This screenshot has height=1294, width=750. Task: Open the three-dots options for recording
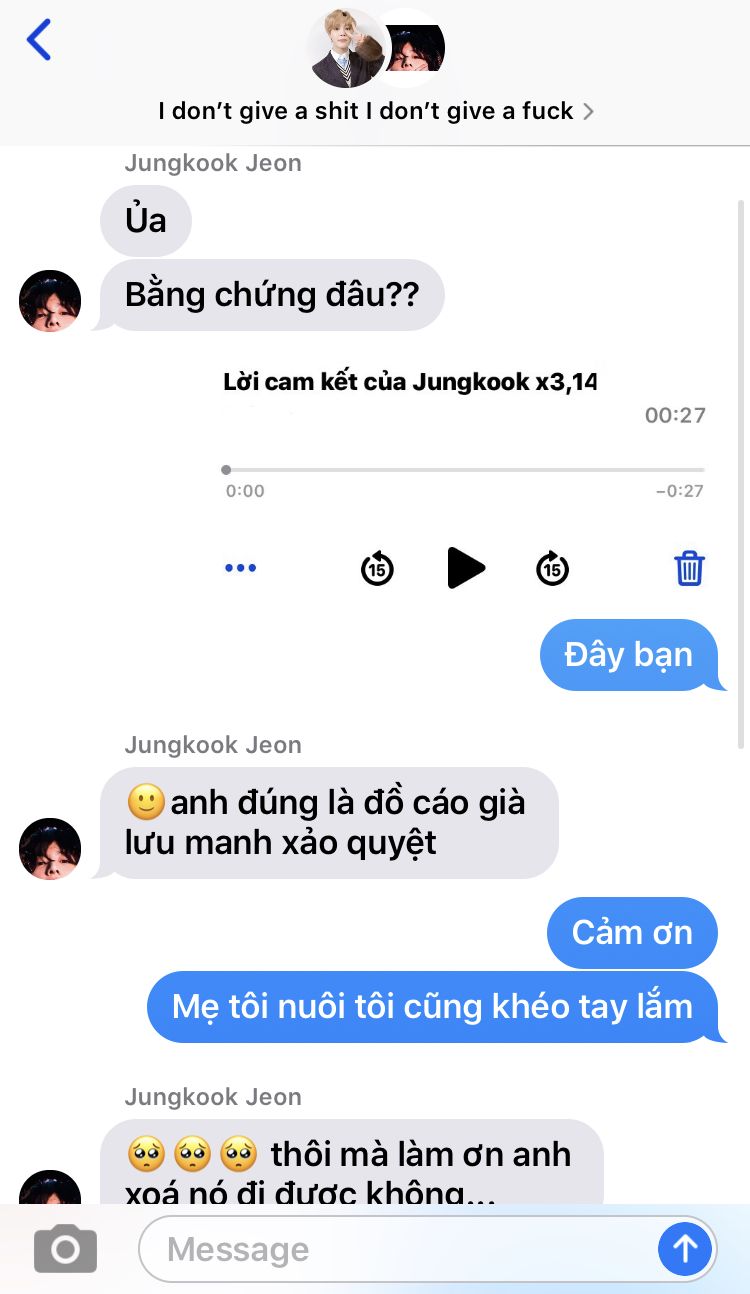coord(240,568)
